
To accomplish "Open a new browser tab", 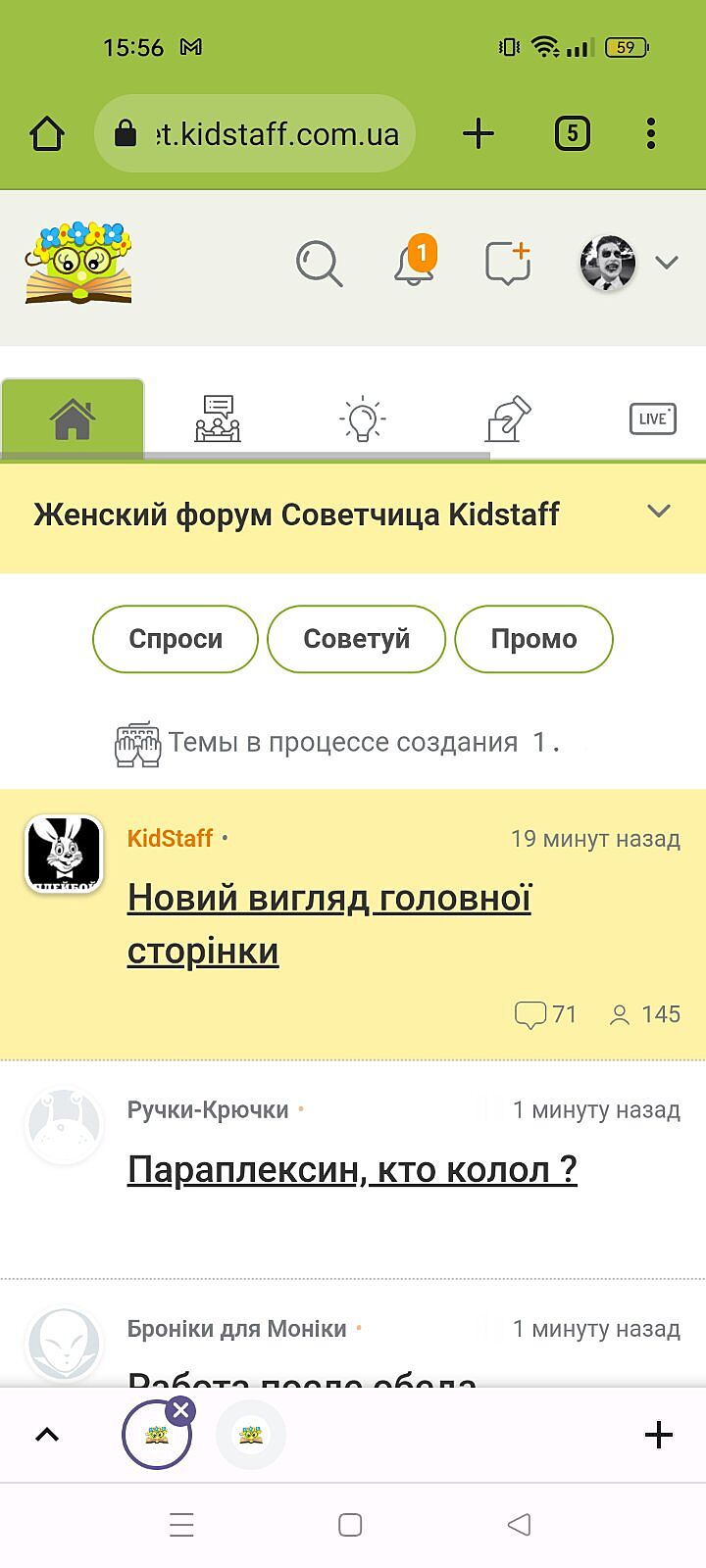I will pyautogui.click(x=479, y=133).
